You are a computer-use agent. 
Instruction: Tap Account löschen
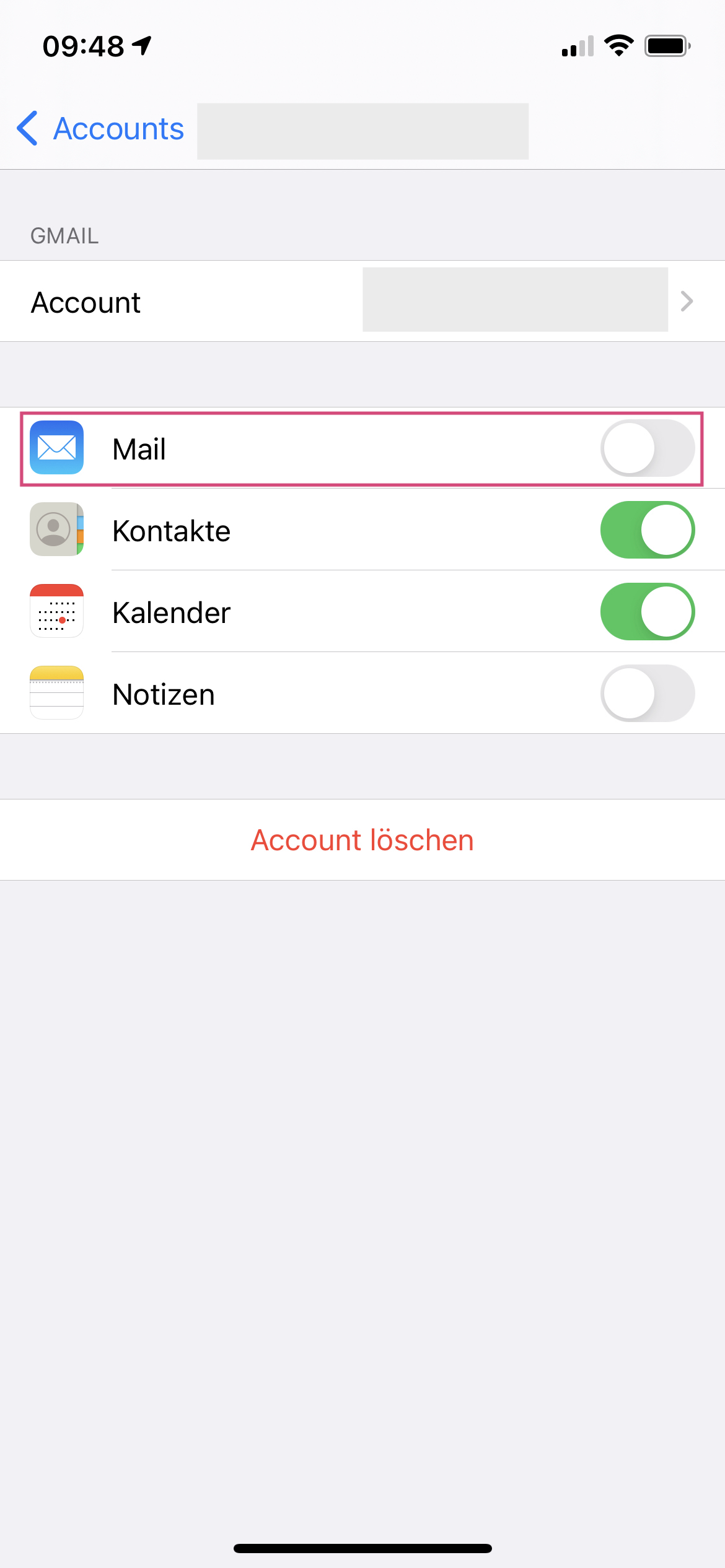pos(362,840)
